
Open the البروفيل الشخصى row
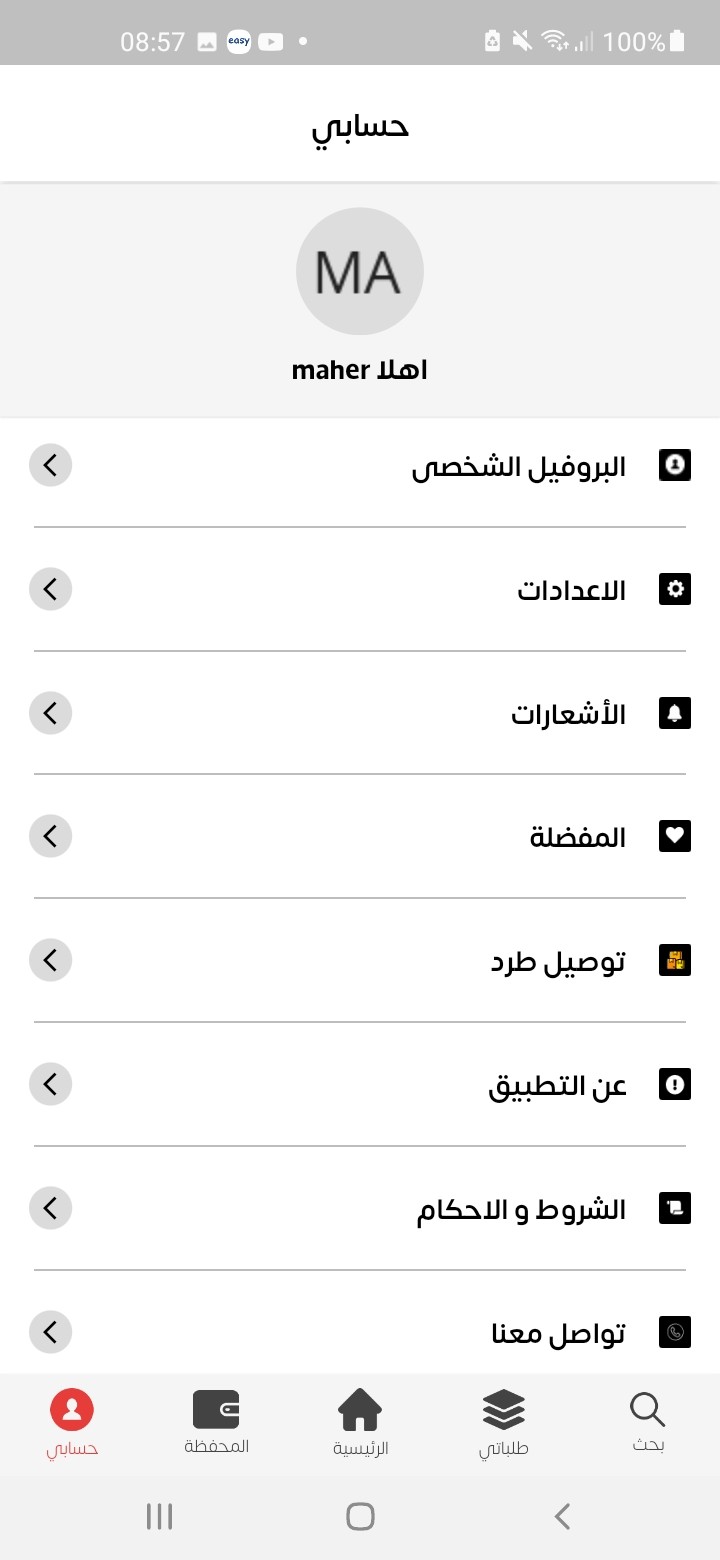360,466
